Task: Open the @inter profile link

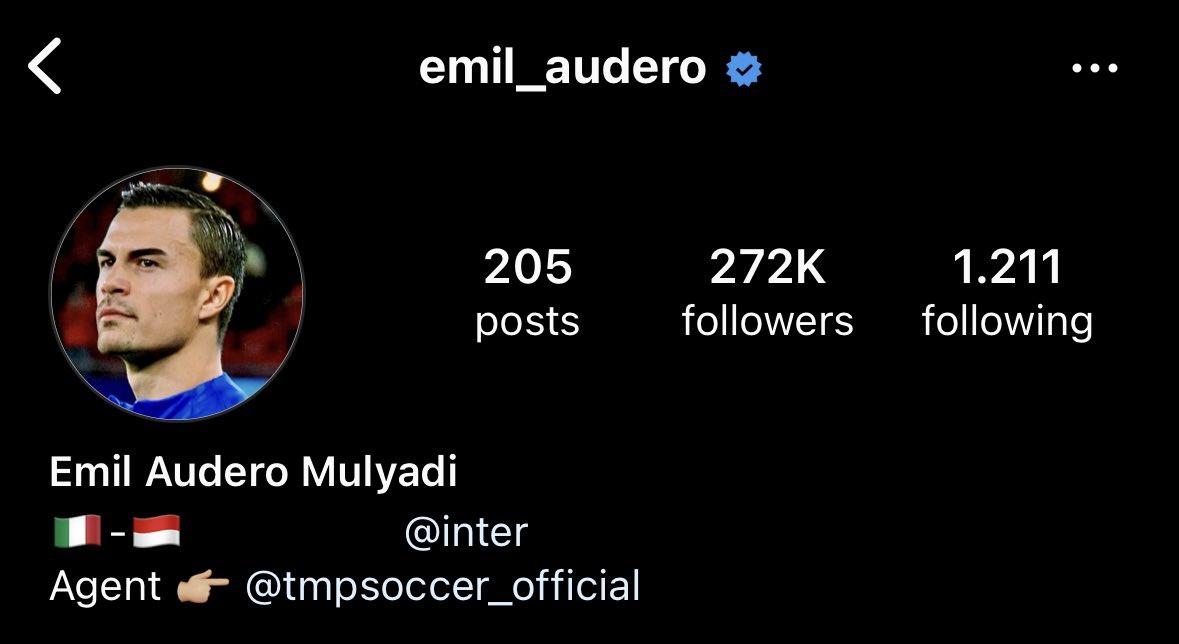Action: pyautogui.click(x=465, y=532)
